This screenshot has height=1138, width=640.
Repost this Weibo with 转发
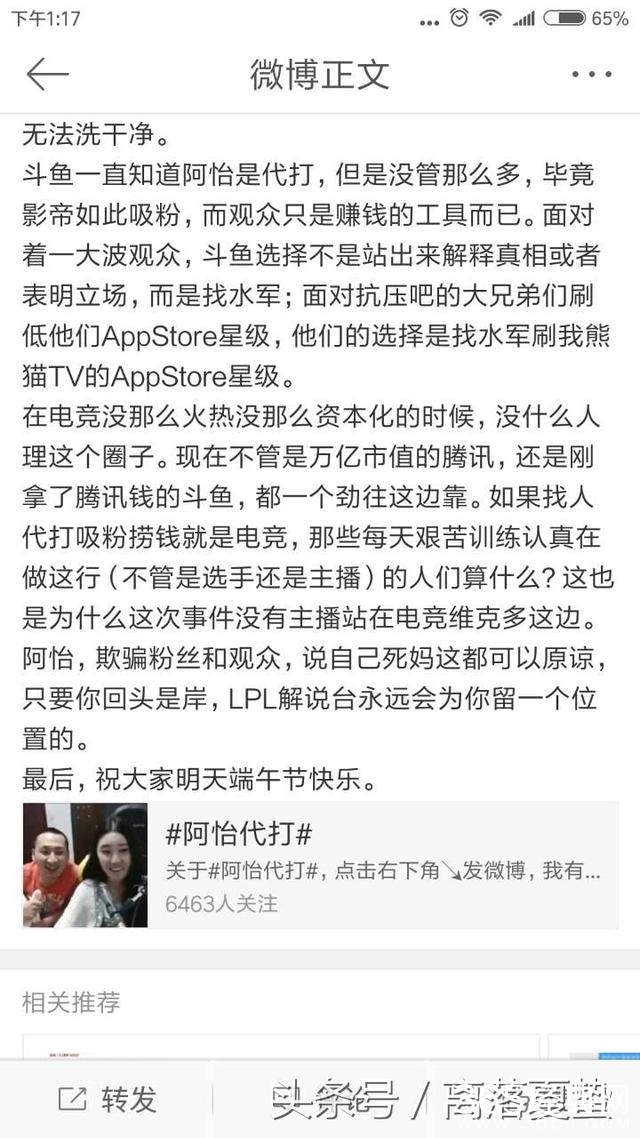108,1099
